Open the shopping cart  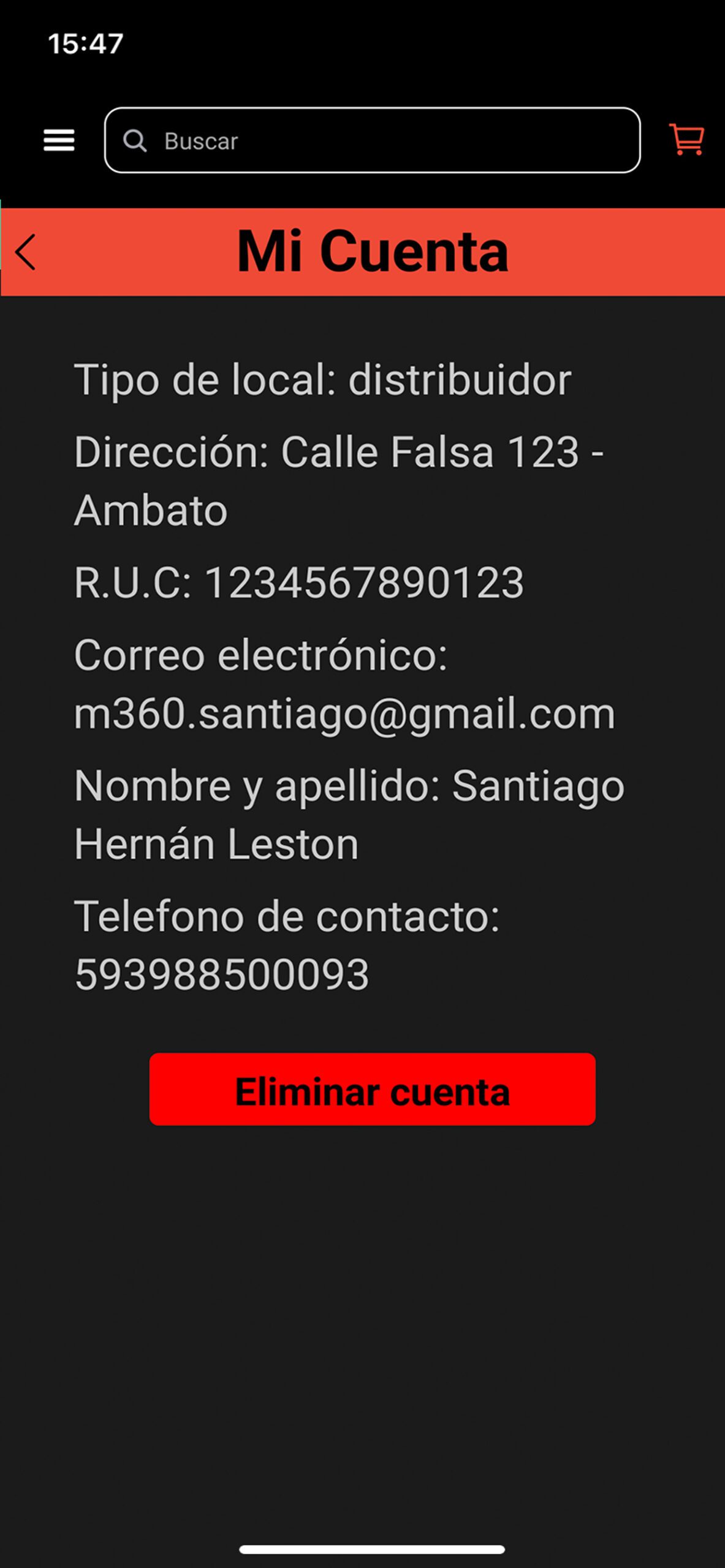point(686,140)
